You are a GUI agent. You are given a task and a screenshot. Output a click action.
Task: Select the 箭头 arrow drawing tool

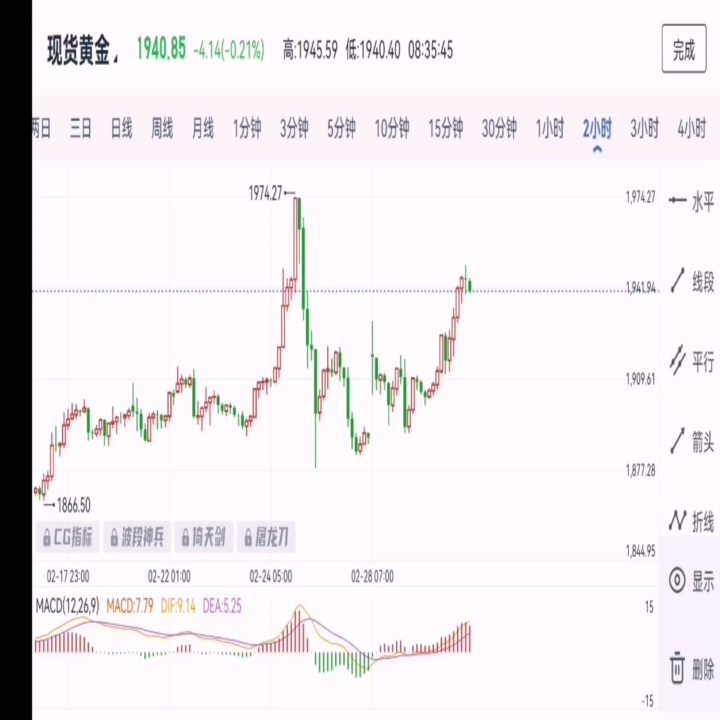pos(692,441)
